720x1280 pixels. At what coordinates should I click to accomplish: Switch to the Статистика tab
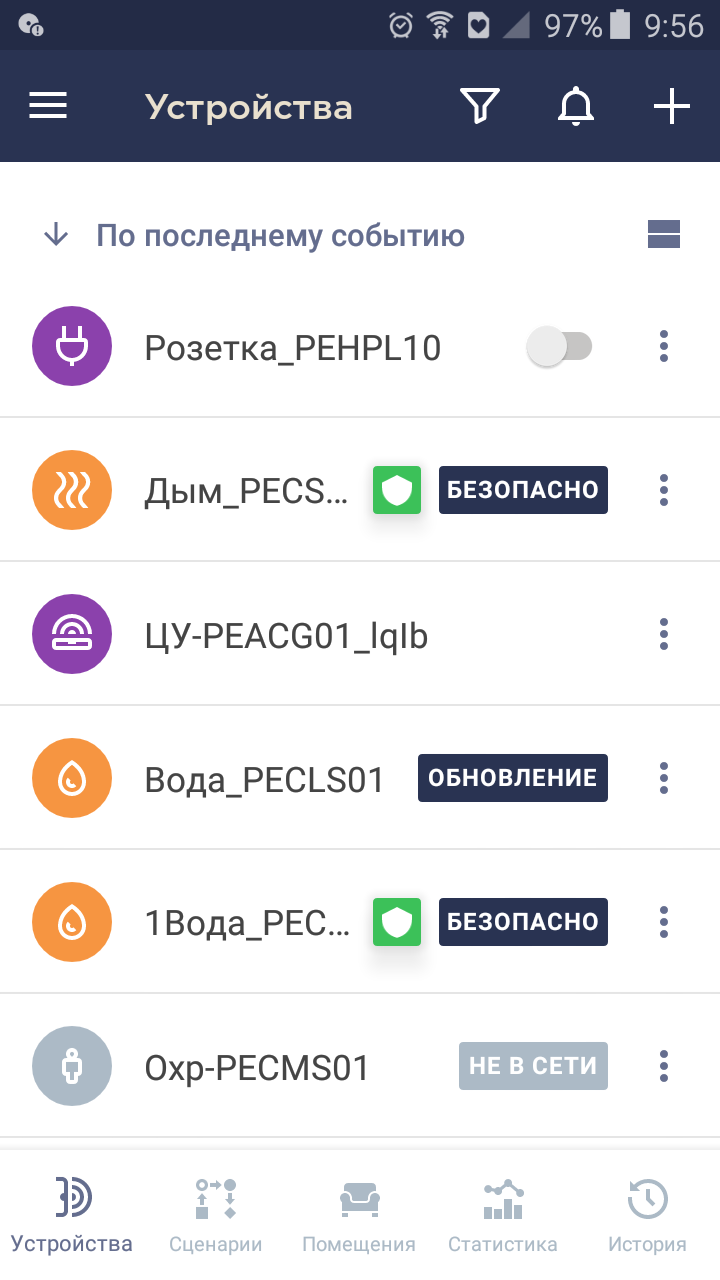[503, 1215]
